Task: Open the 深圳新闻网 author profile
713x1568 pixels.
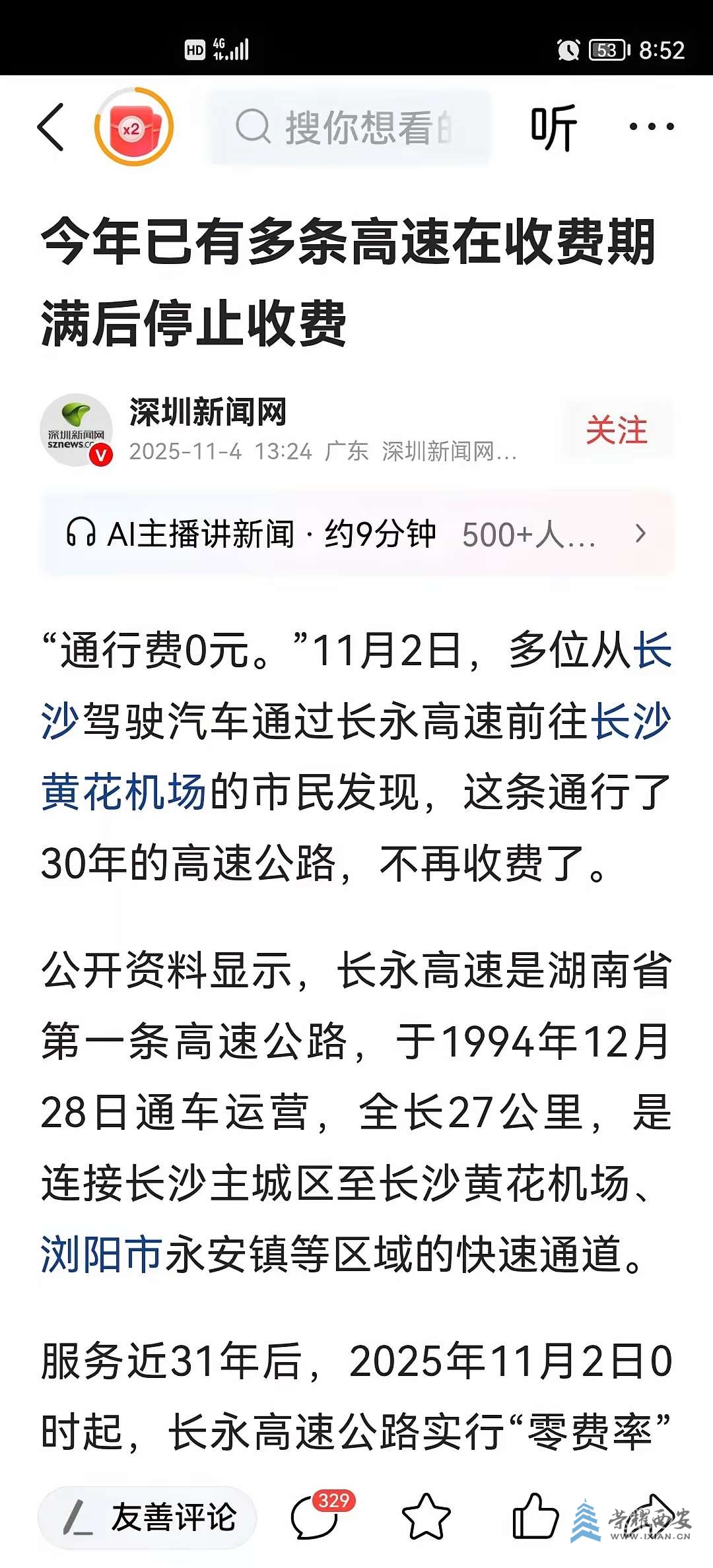Action: [x=207, y=412]
